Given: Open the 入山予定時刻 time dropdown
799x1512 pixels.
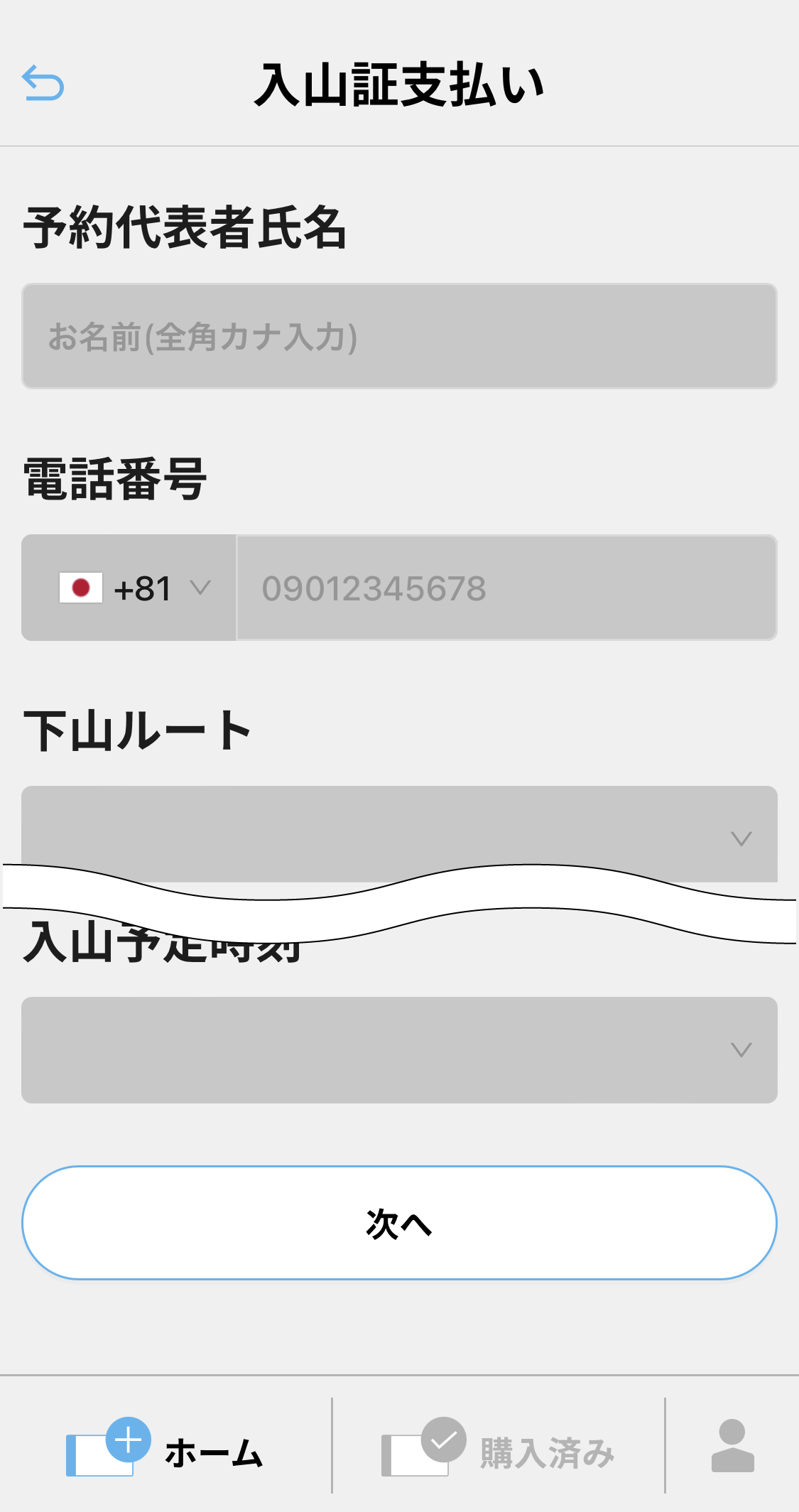Looking at the screenshot, I should [399, 1050].
